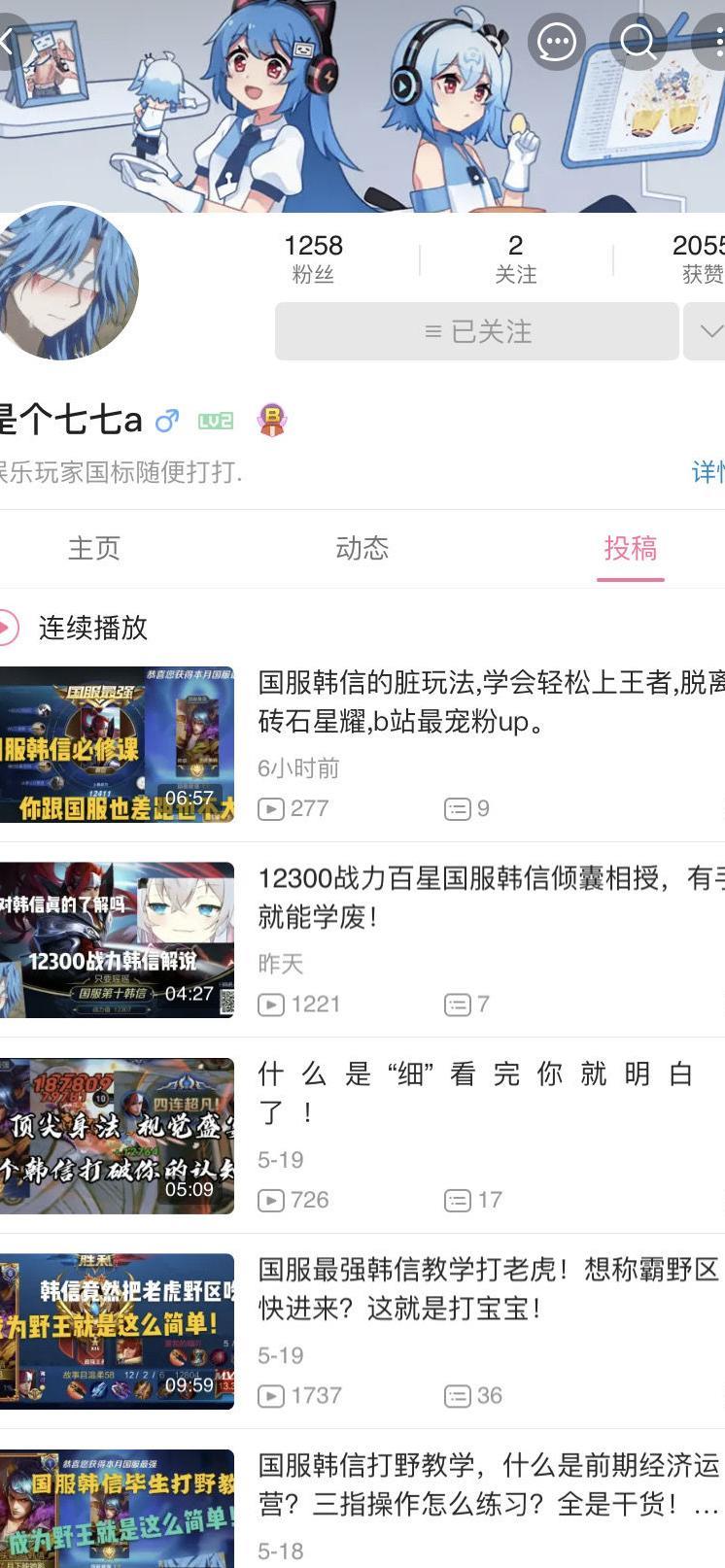Select the 投稿 tab
725x1568 pixels.
point(631,548)
